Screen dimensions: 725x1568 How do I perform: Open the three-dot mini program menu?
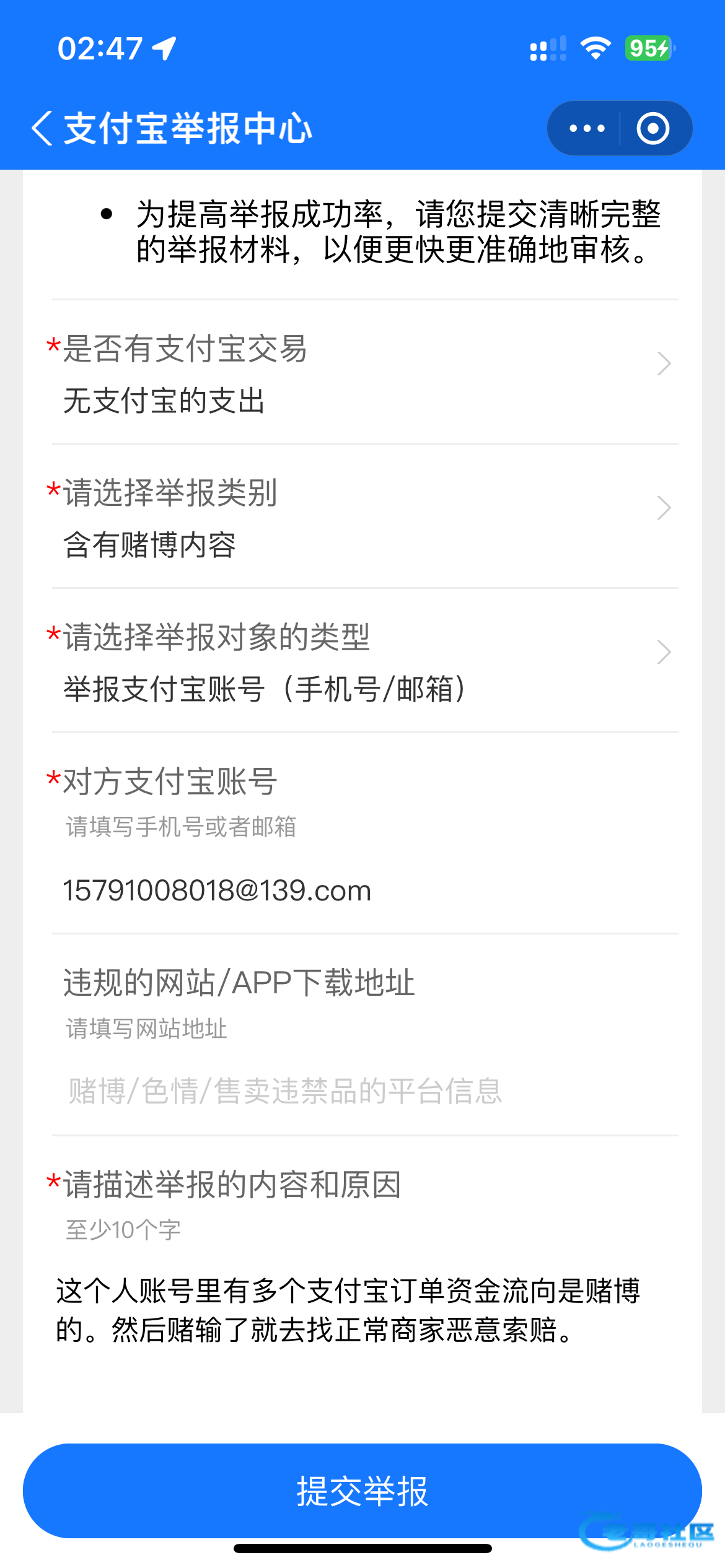(x=586, y=128)
